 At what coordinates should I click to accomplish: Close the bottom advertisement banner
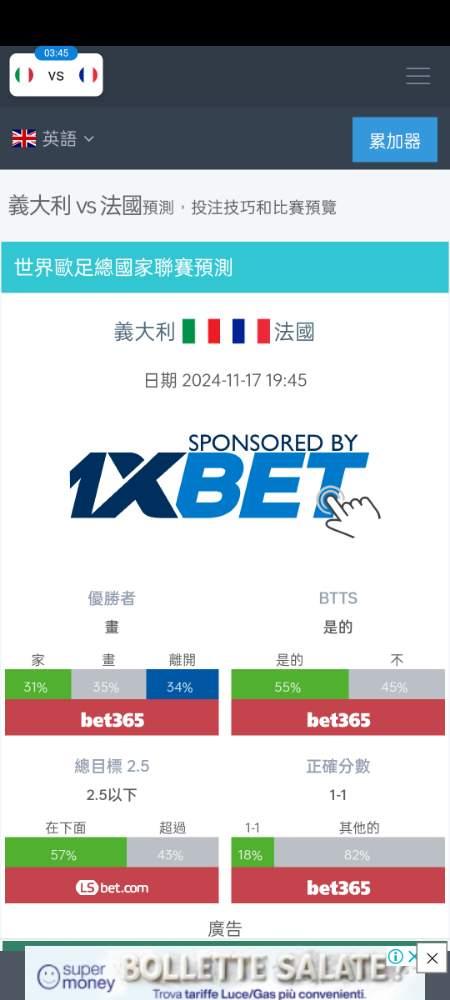point(432,957)
